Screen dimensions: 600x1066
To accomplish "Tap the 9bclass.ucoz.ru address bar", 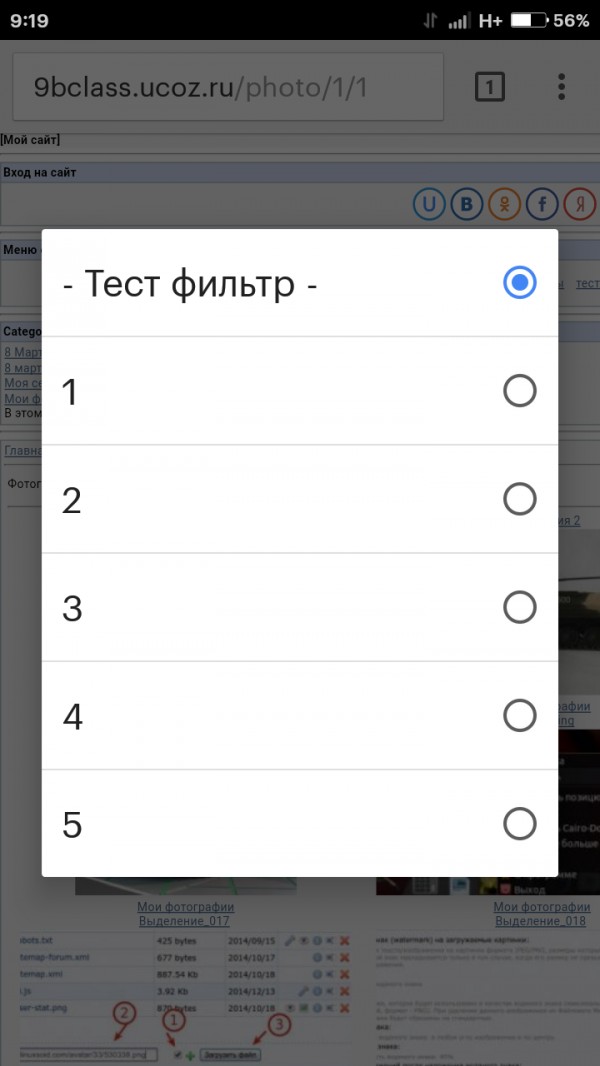I will pyautogui.click(x=228, y=87).
